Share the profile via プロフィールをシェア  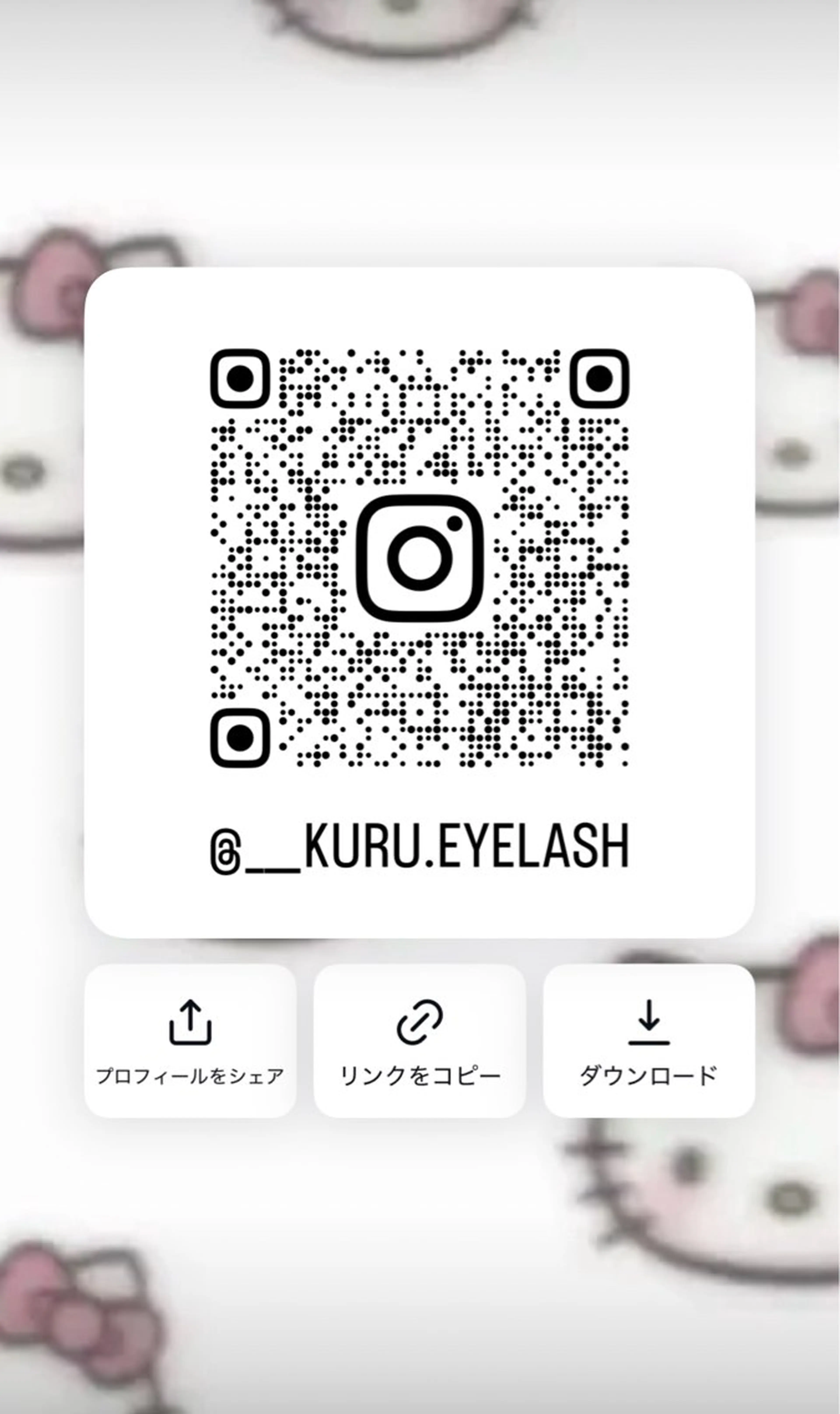click(190, 1040)
